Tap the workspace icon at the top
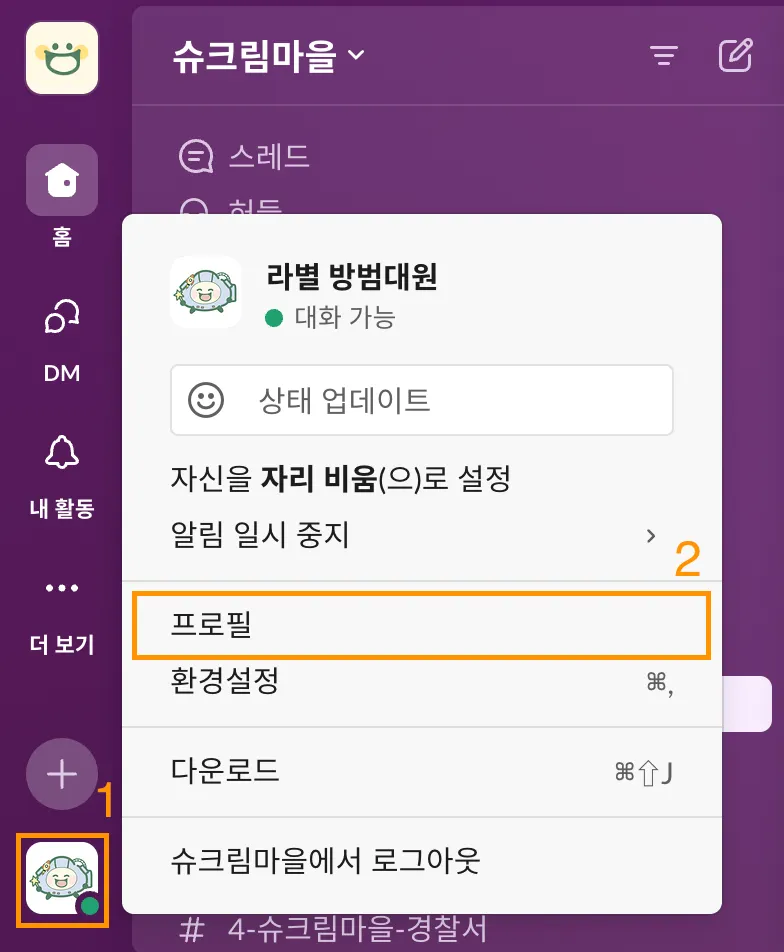The height and width of the screenshot is (952, 784). [x=62, y=58]
